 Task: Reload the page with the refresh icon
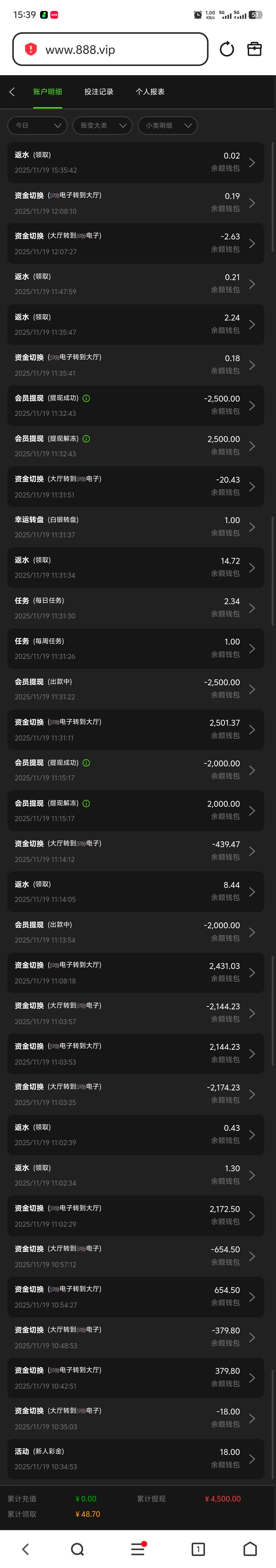[x=227, y=49]
